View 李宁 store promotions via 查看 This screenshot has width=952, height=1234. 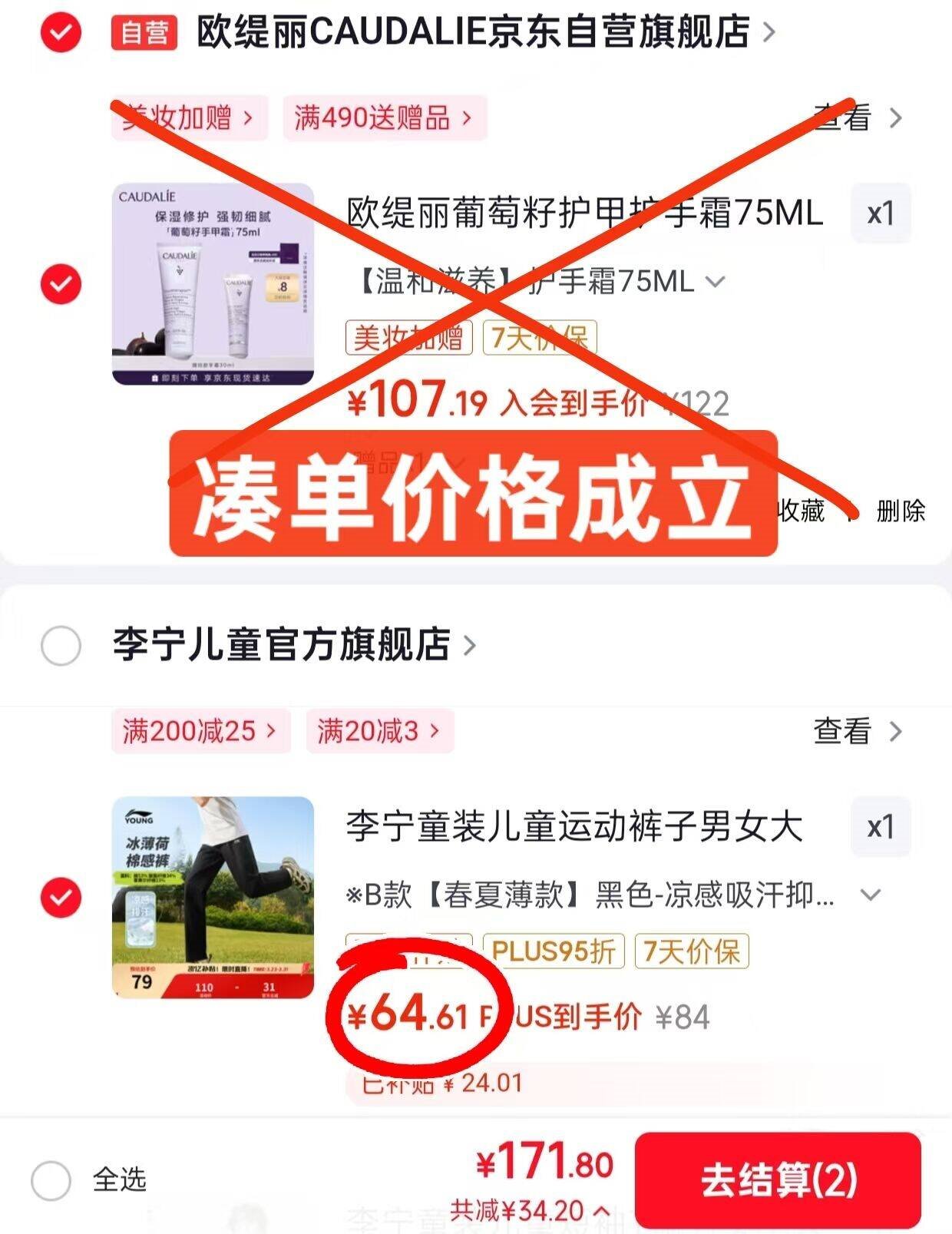click(856, 731)
